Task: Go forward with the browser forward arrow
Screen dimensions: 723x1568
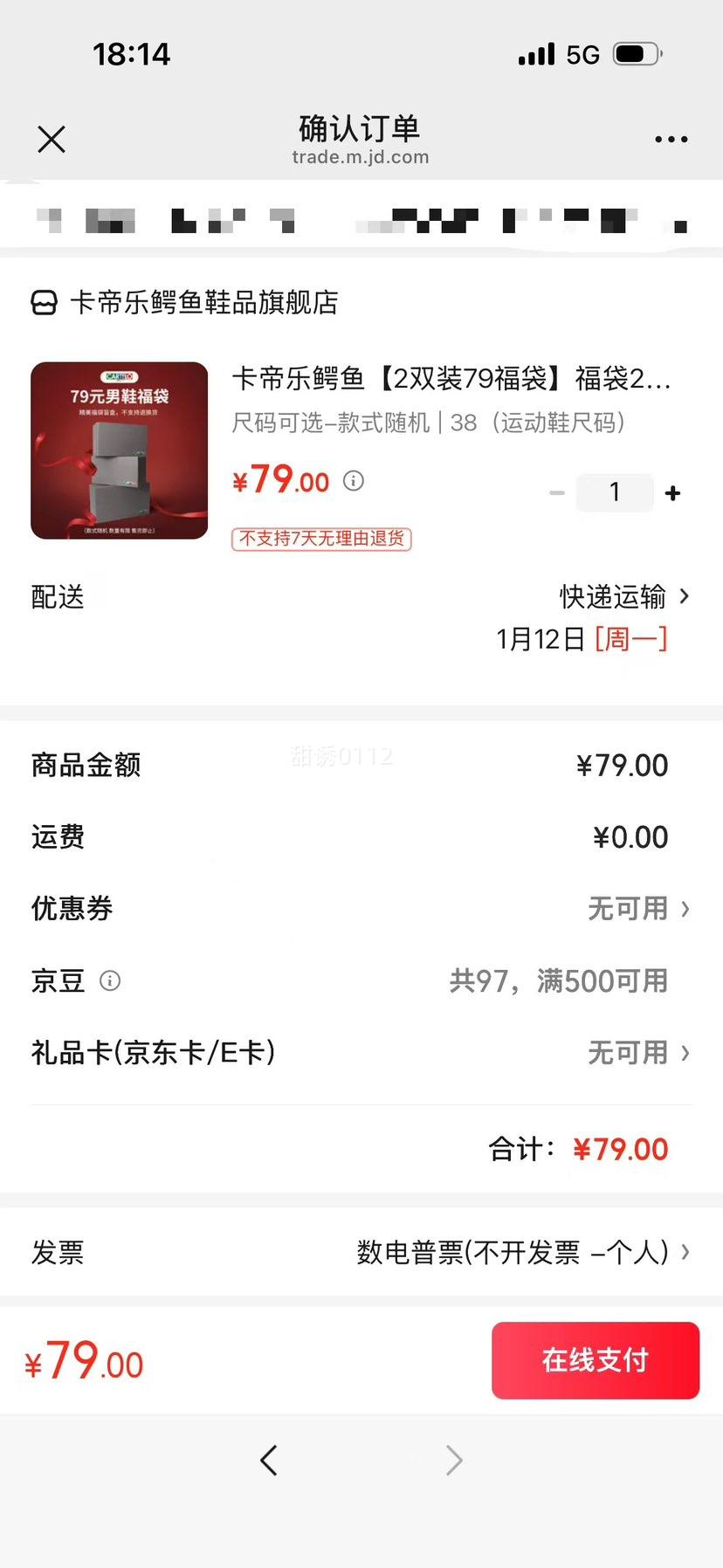Action: click(x=453, y=1460)
